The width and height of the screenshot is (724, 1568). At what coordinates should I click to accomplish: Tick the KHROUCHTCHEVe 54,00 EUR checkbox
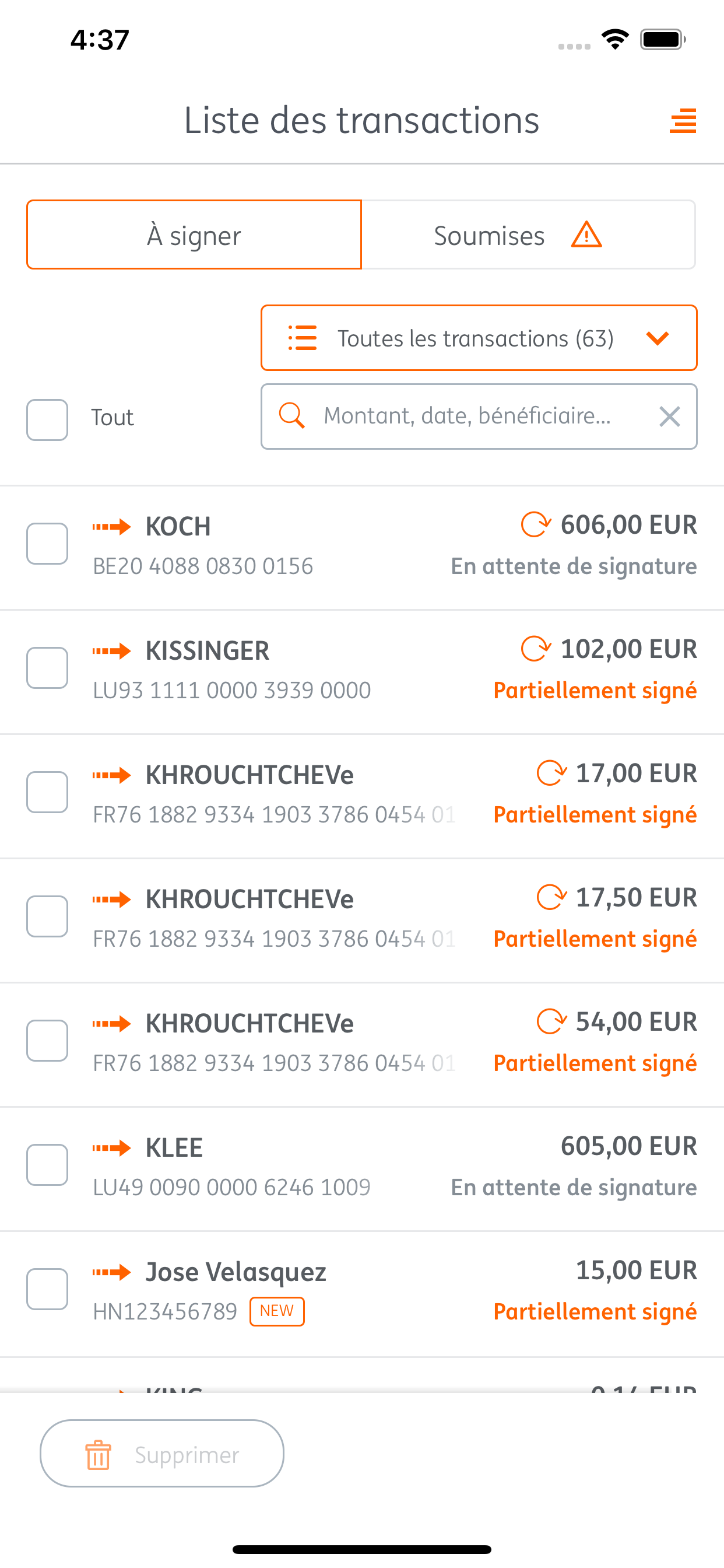click(x=47, y=1040)
